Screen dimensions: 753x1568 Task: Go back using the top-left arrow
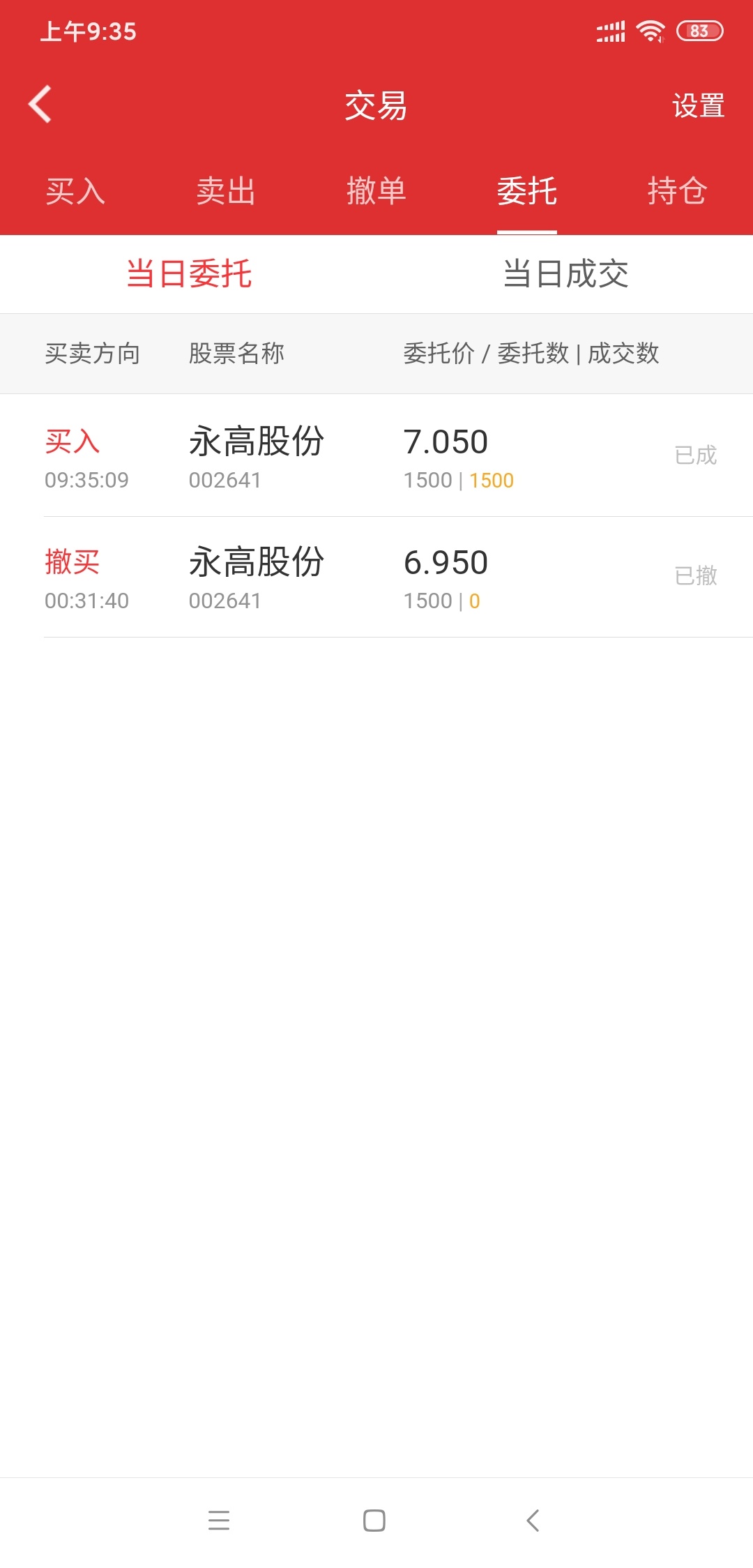pos(40,105)
